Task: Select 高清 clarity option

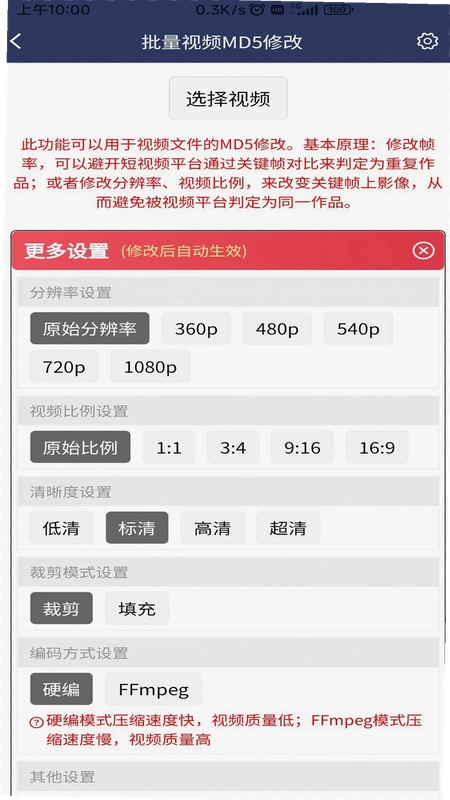Action: pyautogui.click(x=213, y=528)
